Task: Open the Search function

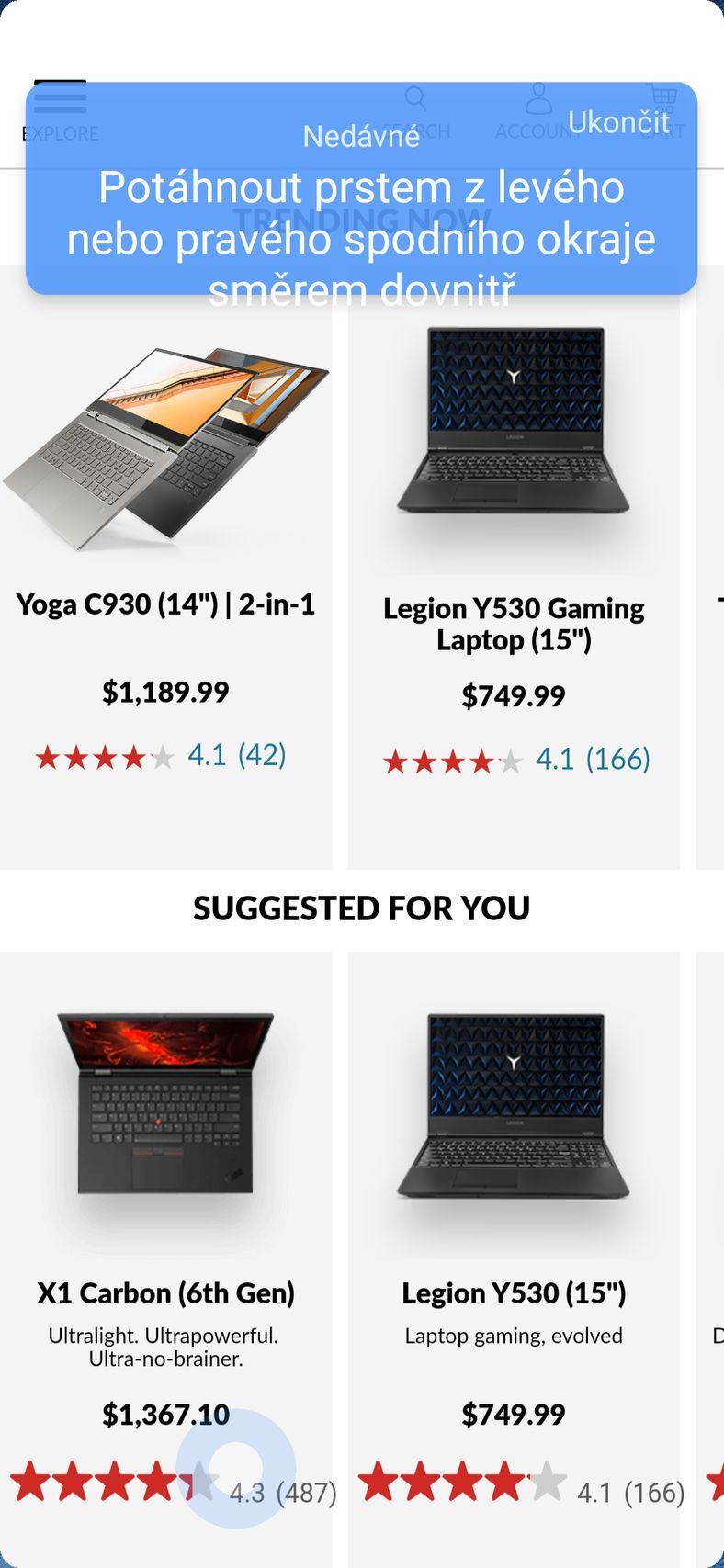Action: (x=416, y=112)
